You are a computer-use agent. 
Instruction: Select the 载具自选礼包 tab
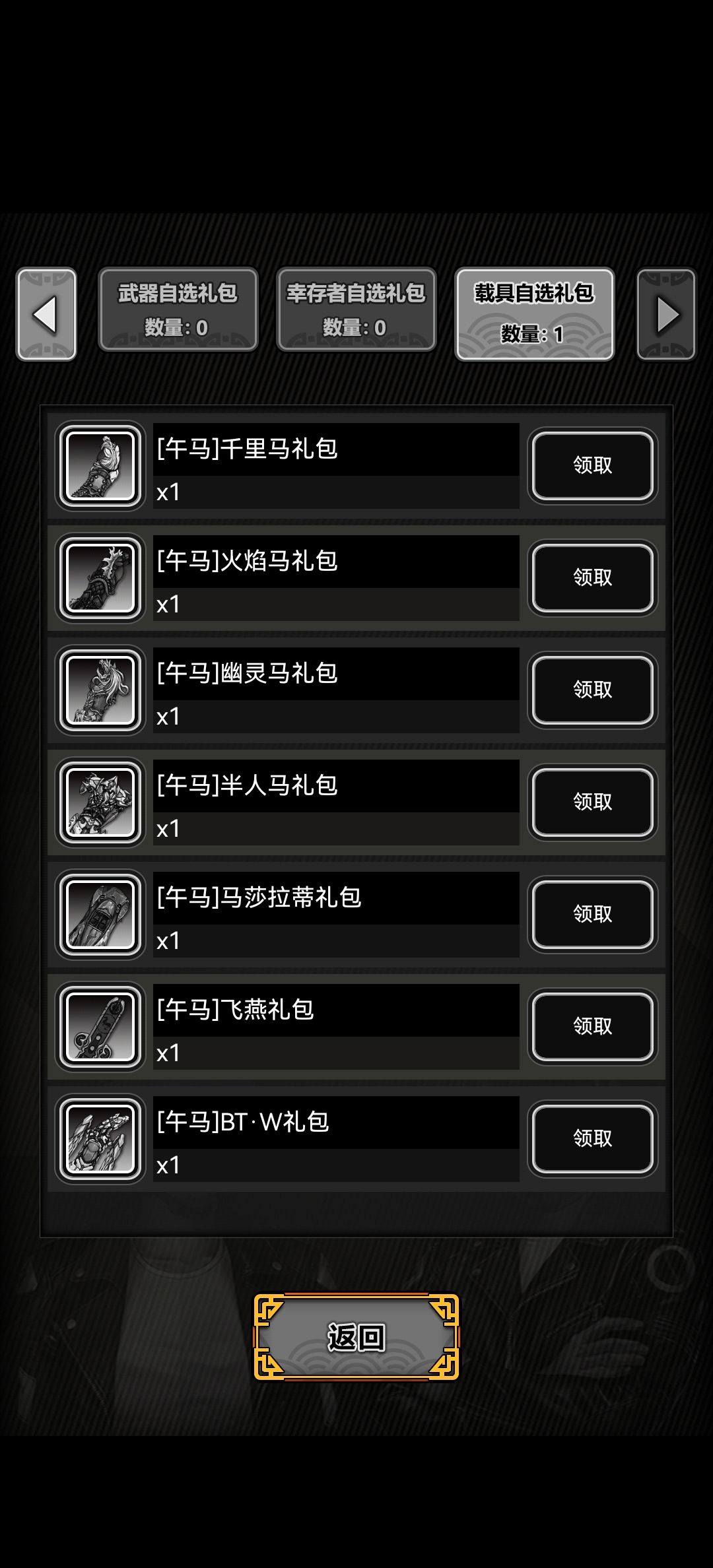535,314
